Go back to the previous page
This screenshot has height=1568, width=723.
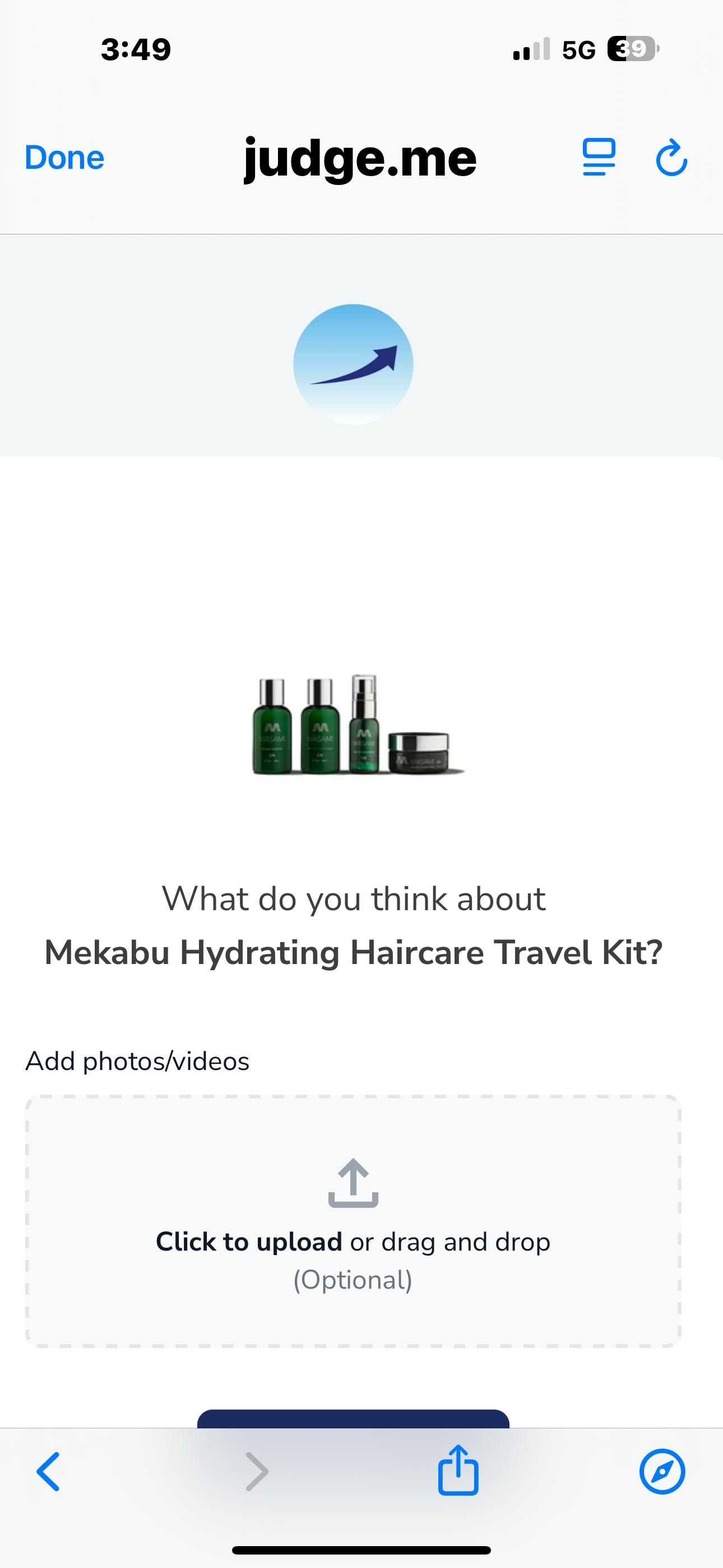click(x=49, y=1472)
